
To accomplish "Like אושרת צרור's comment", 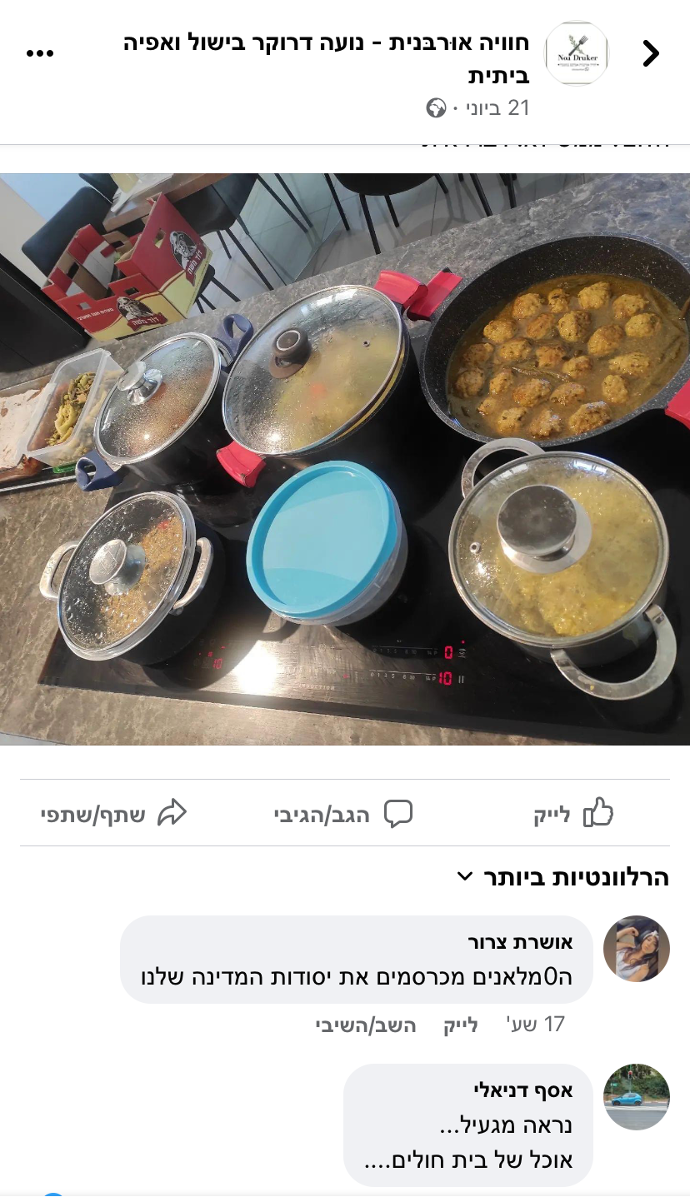I will coord(461,1025).
